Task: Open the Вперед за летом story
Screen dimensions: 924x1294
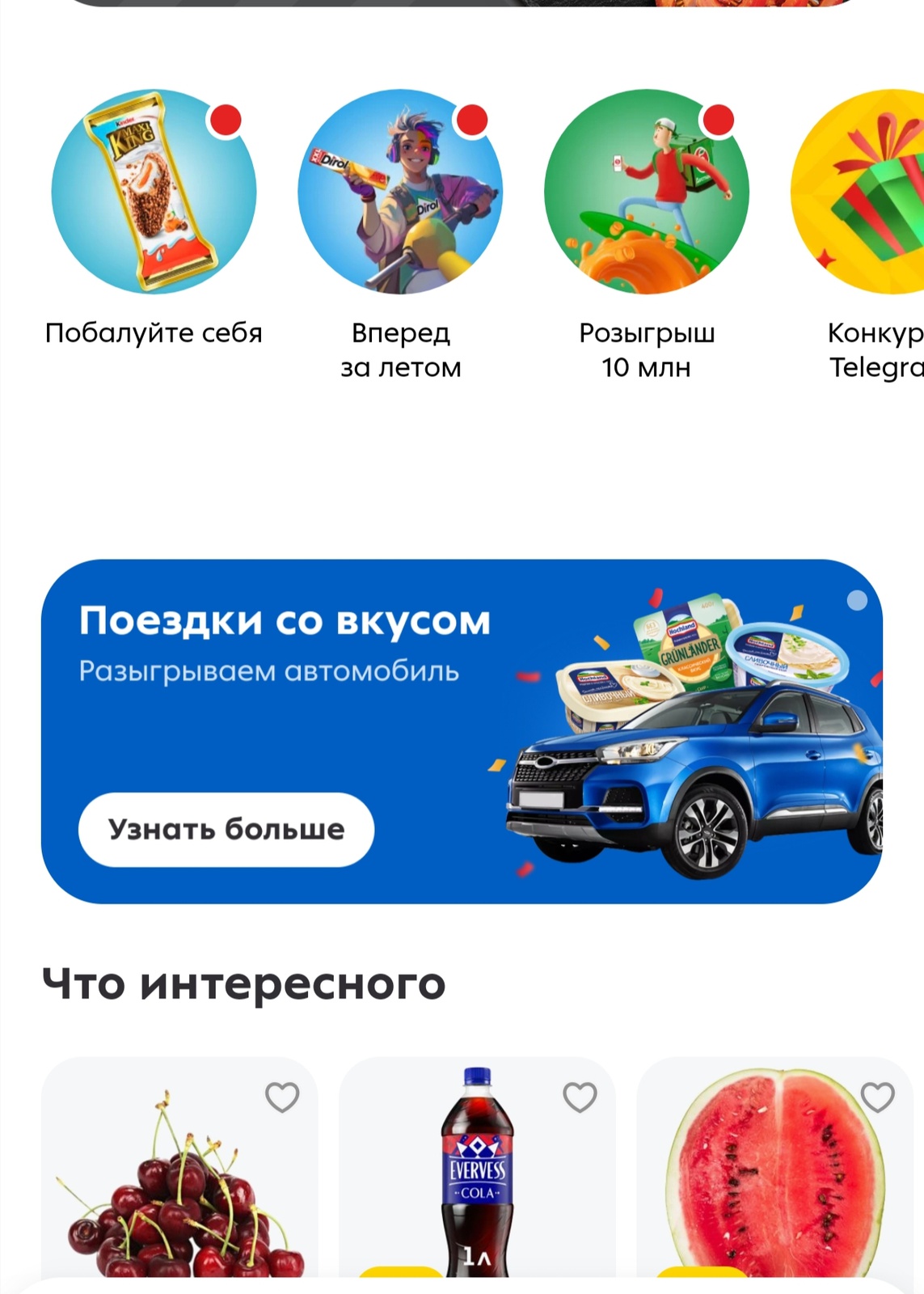Action: click(x=400, y=192)
